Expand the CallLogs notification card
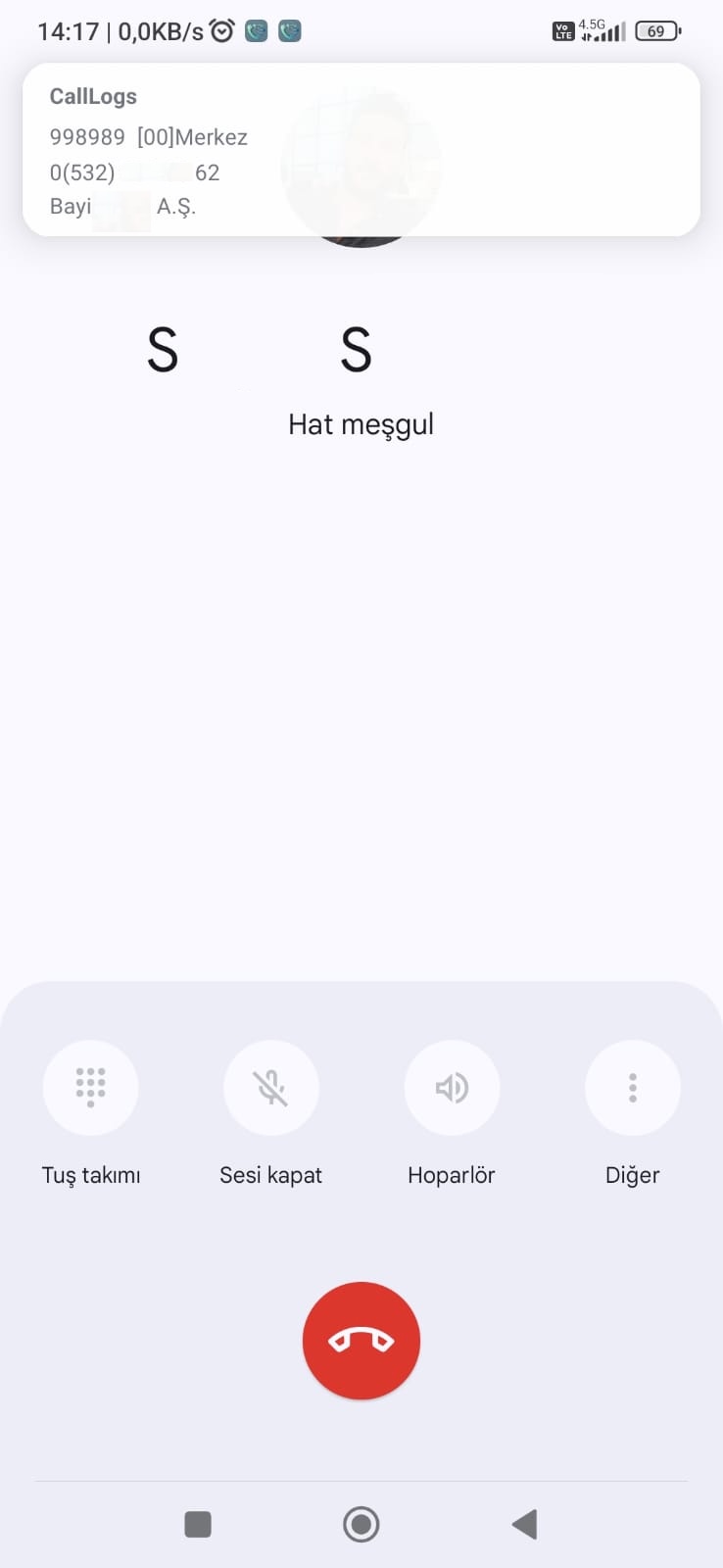Image resolution: width=723 pixels, height=1568 pixels. pyautogui.click(x=361, y=147)
